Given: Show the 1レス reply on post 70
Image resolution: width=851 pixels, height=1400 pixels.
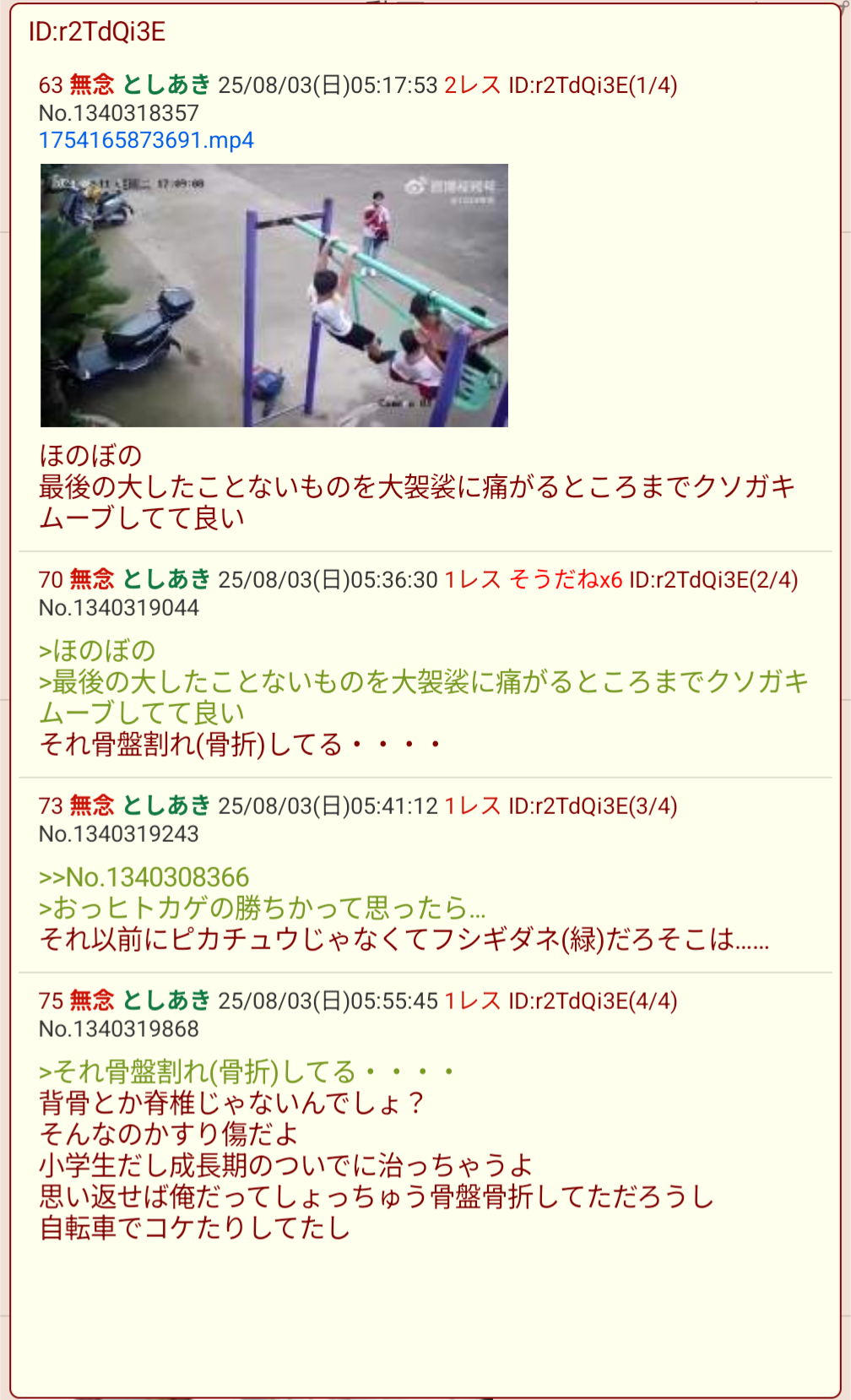Looking at the screenshot, I should (x=473, y=580).
